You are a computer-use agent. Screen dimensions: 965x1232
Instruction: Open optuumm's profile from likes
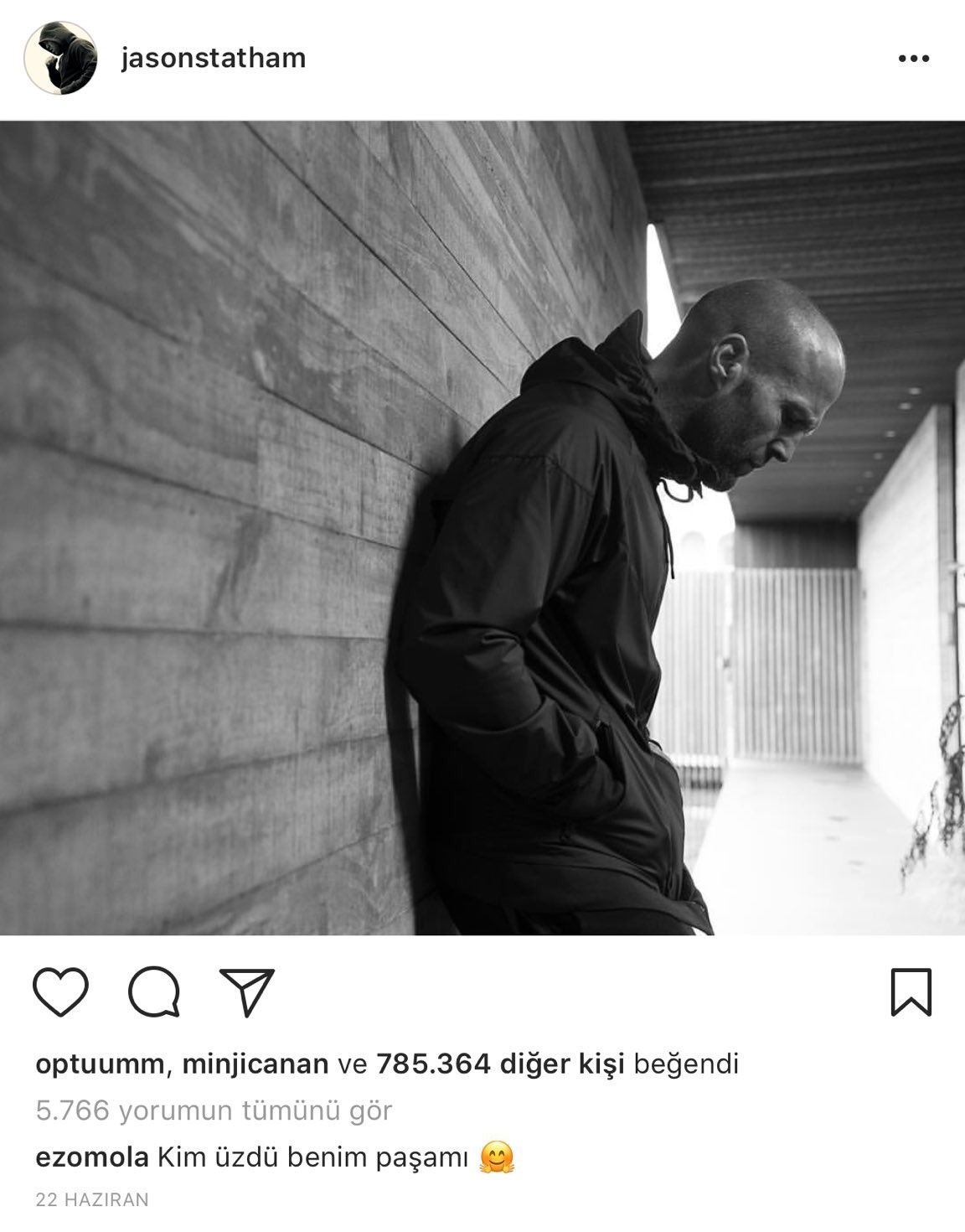(99, 1064)
